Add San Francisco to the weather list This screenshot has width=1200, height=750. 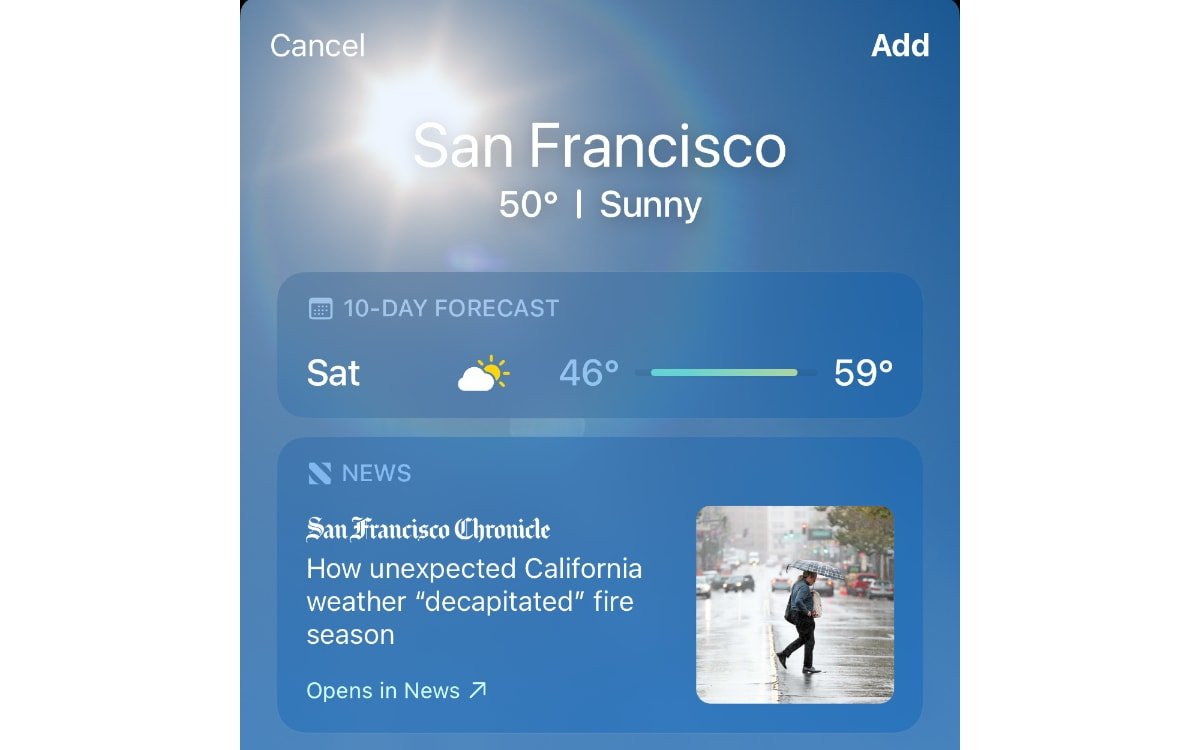point(900,46)
